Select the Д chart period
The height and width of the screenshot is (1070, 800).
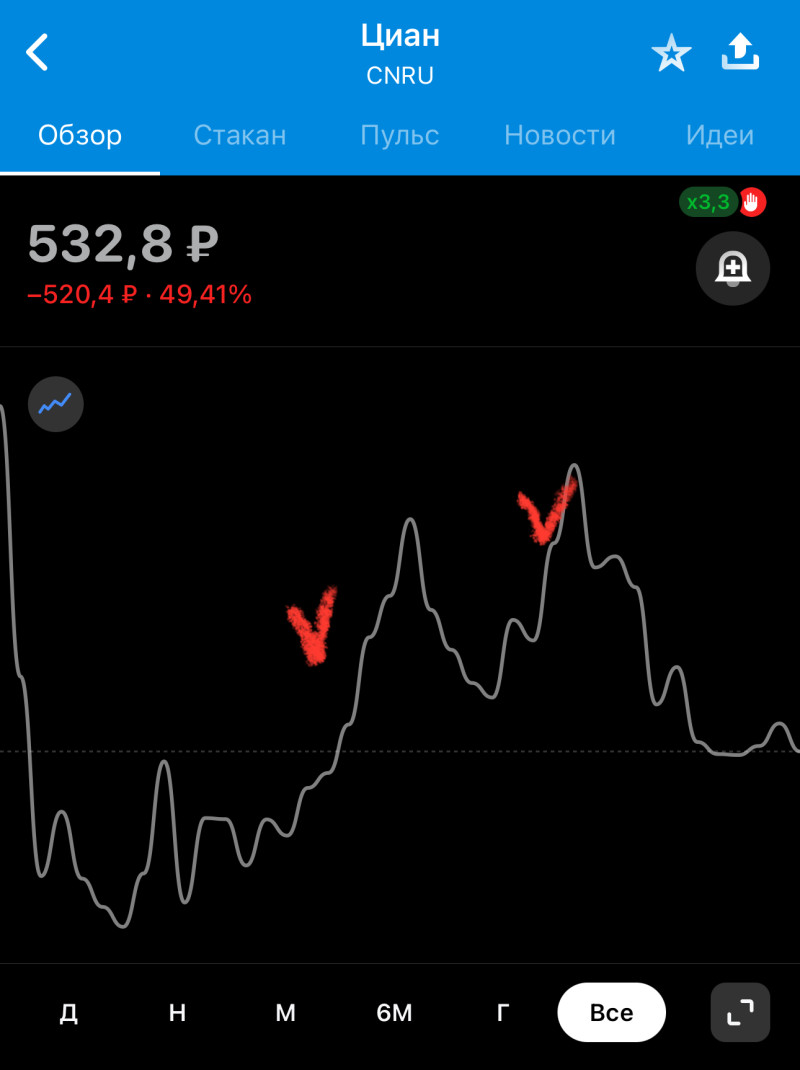pos(69,1013)
